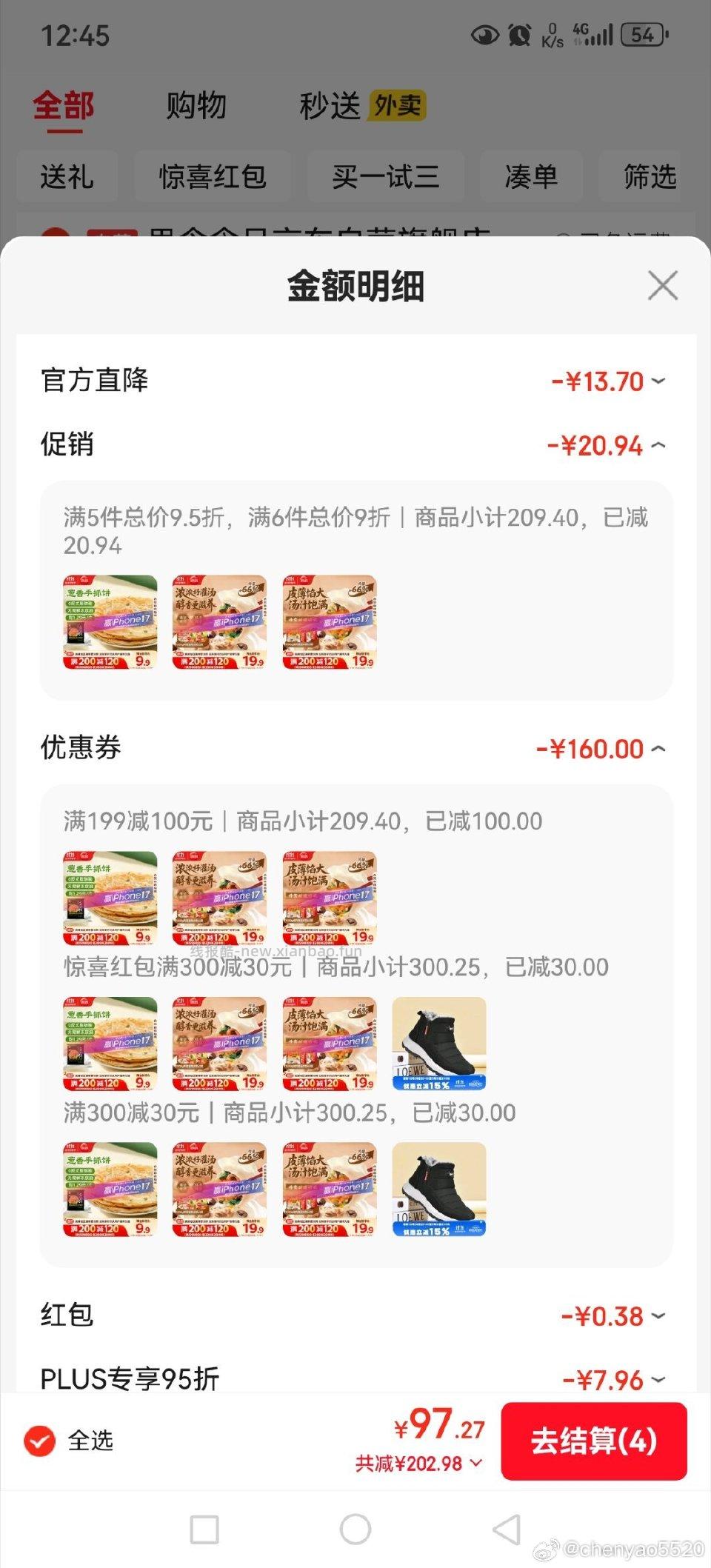Tap 去结算 to check out

coord(593,1441)
